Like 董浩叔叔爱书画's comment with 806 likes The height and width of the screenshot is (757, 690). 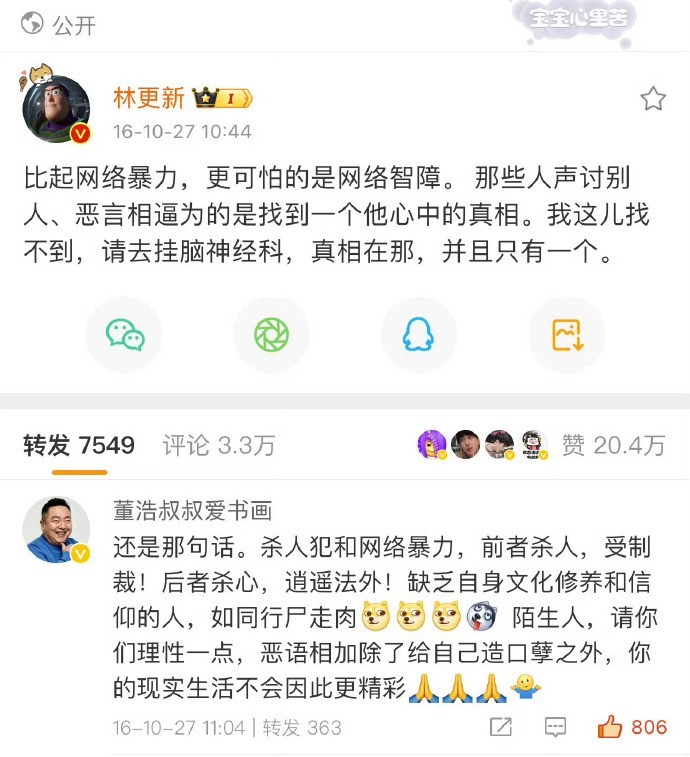[x=633, y=727]
